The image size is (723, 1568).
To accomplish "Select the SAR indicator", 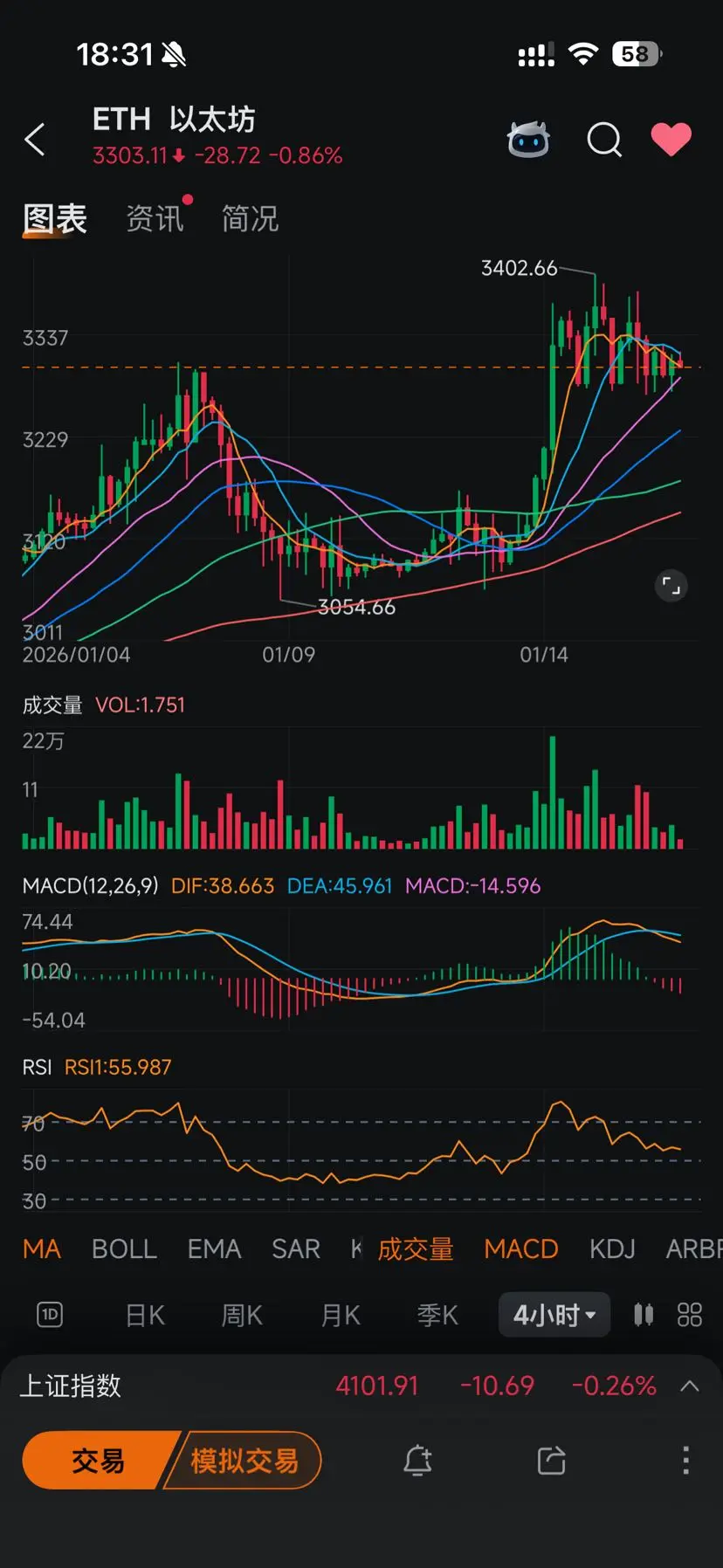I will pos(295,1249).
